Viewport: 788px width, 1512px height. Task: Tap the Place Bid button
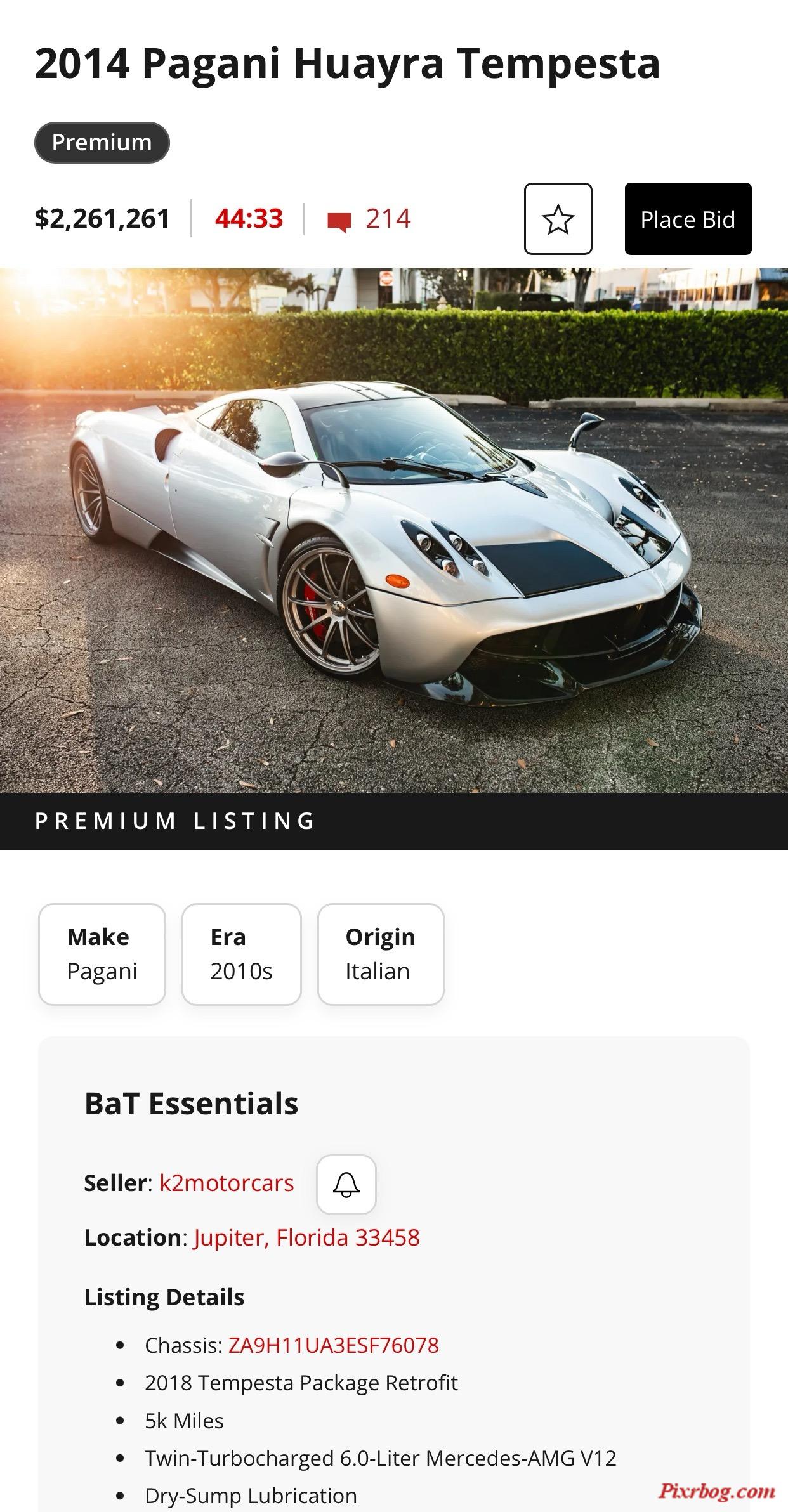click(x=688, y=219)
